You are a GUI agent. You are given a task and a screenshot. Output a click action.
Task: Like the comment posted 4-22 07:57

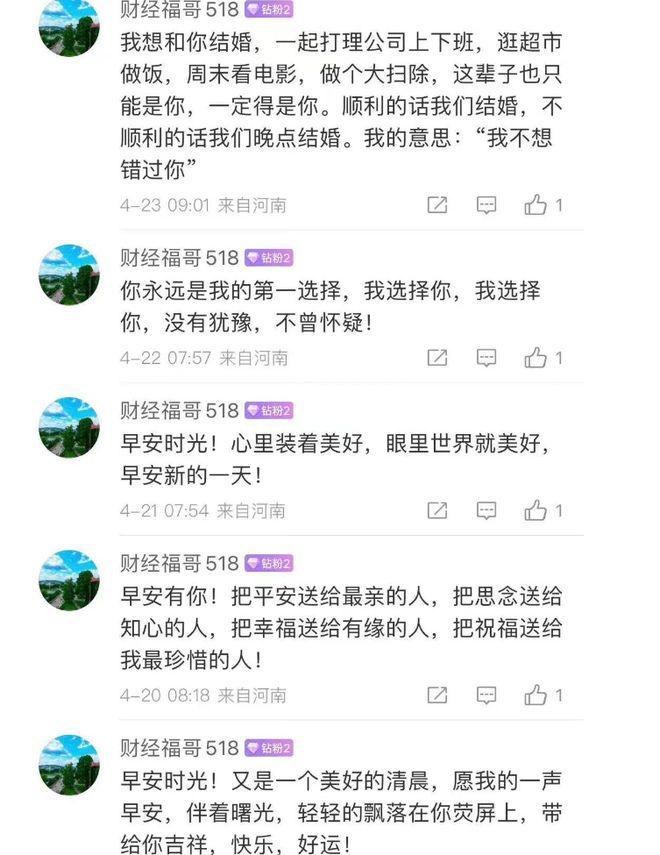536,357
